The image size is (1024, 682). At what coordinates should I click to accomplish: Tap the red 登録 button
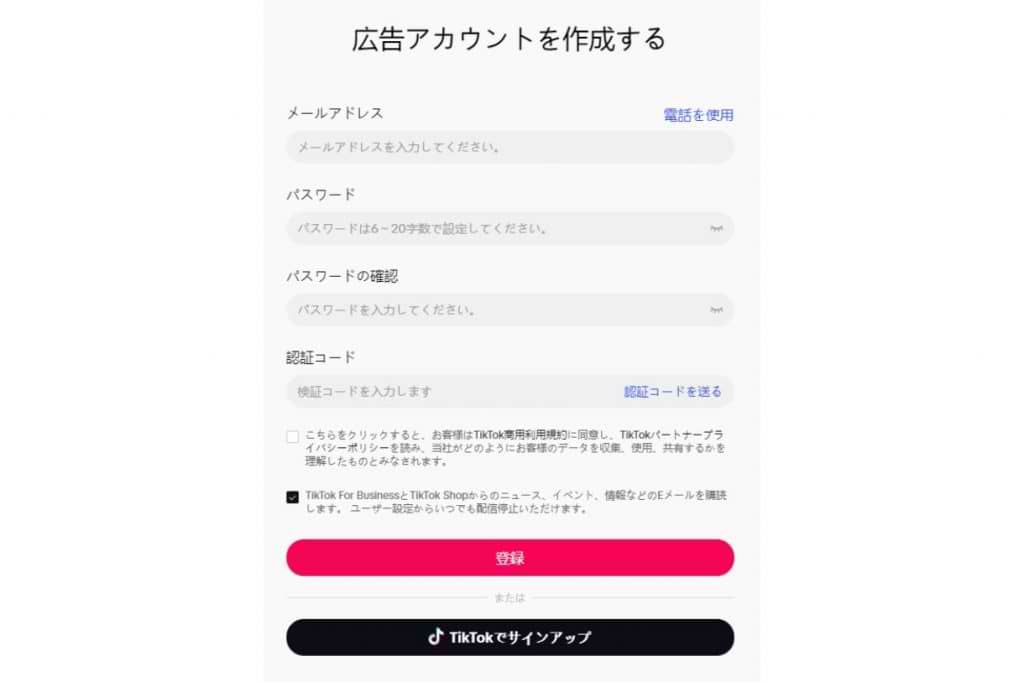coord(509,558)
